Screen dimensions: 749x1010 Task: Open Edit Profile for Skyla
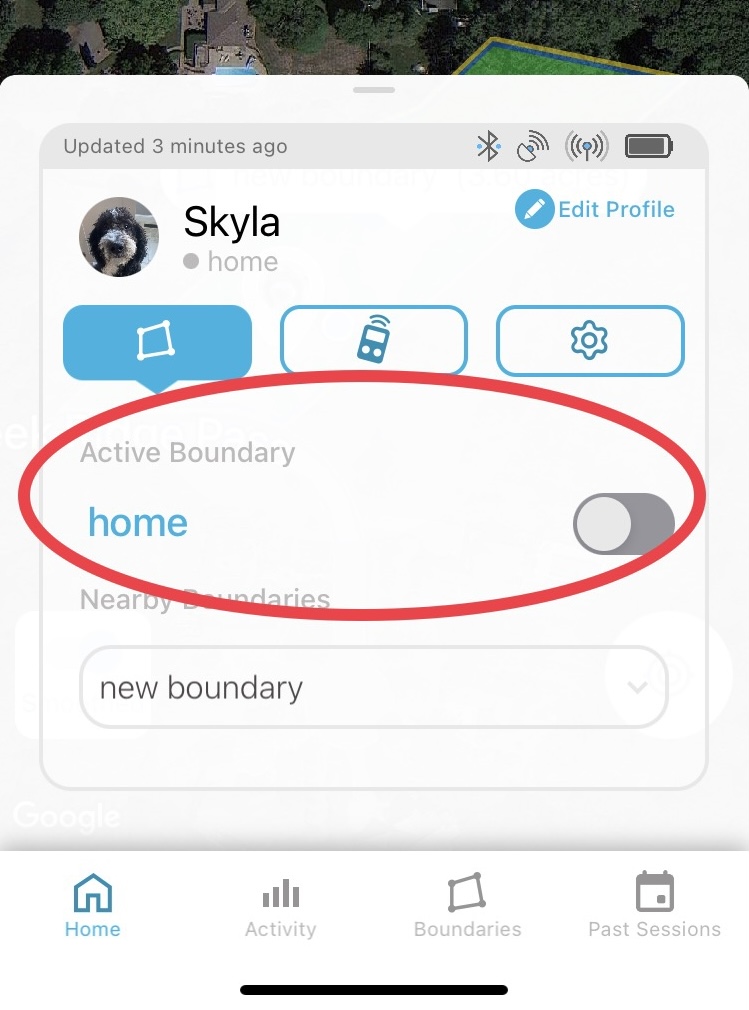595,210
